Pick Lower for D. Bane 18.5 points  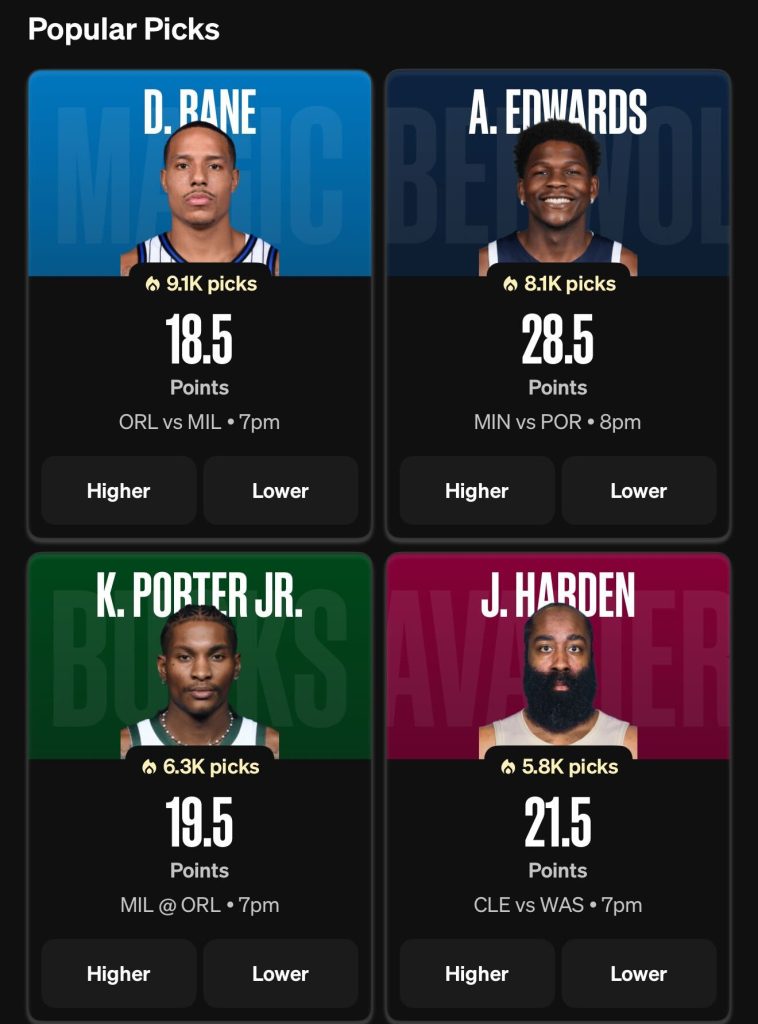point(280,491)
